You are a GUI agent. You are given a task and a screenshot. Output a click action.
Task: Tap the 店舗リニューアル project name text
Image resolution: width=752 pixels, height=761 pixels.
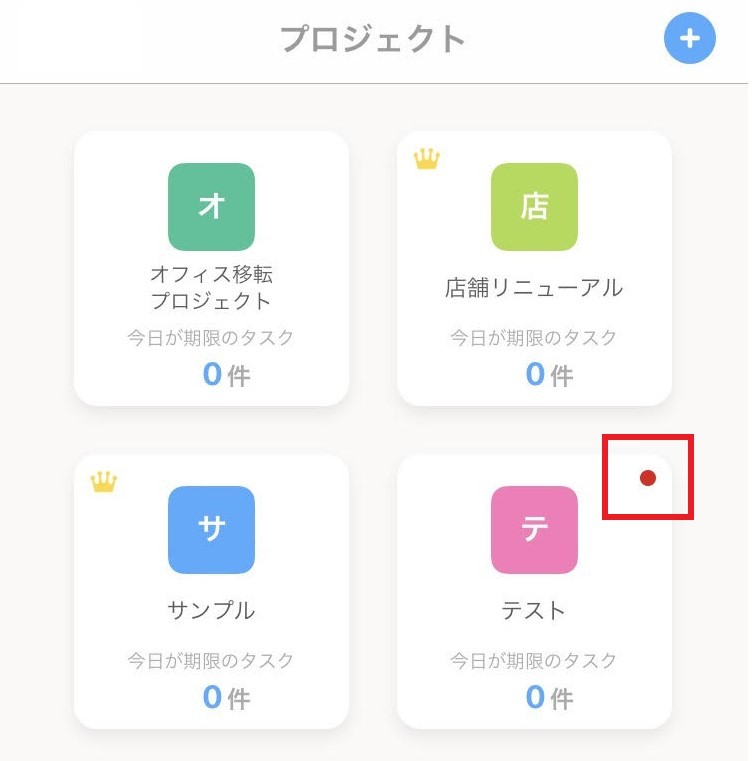pyautogui.click(x=533, y=286)
